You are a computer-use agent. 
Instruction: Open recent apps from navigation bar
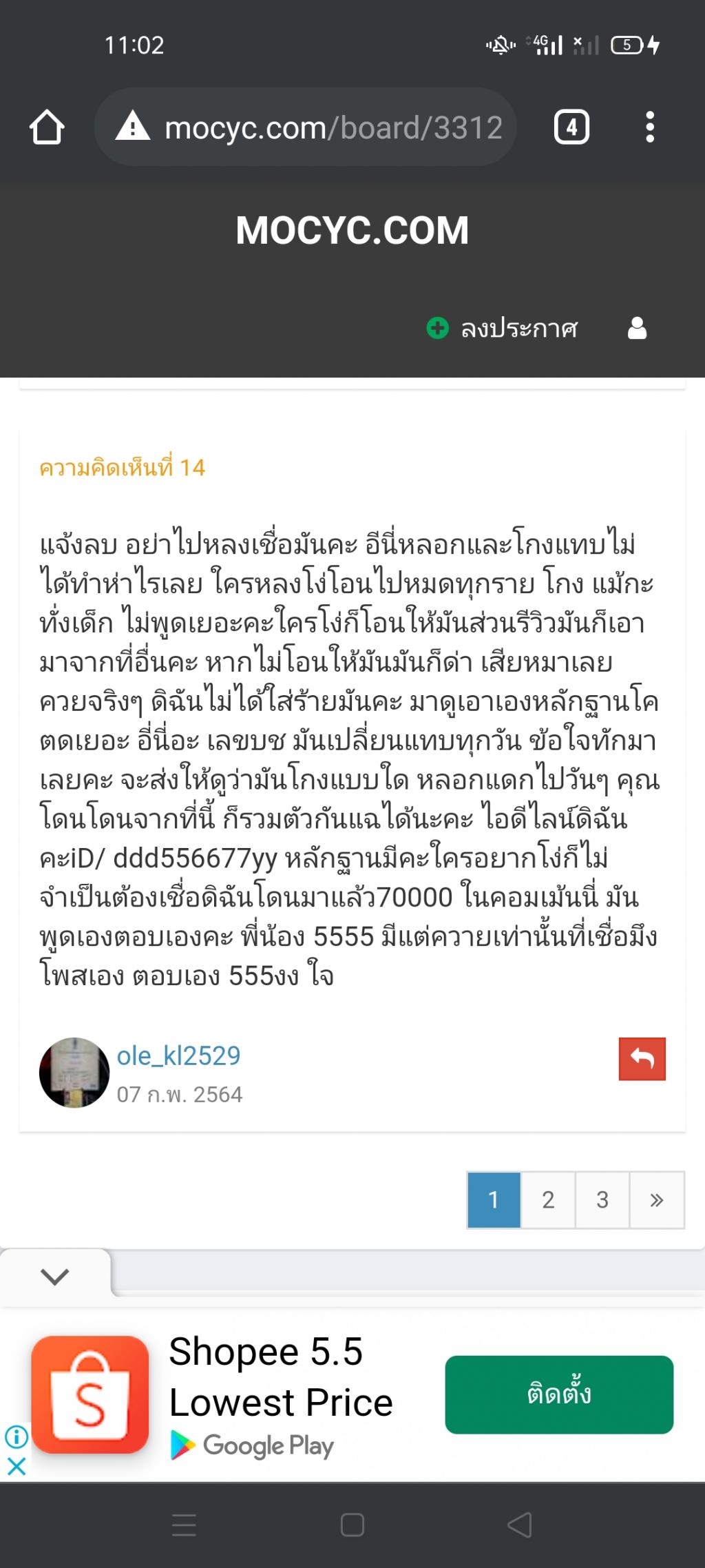coord(184,1525)
